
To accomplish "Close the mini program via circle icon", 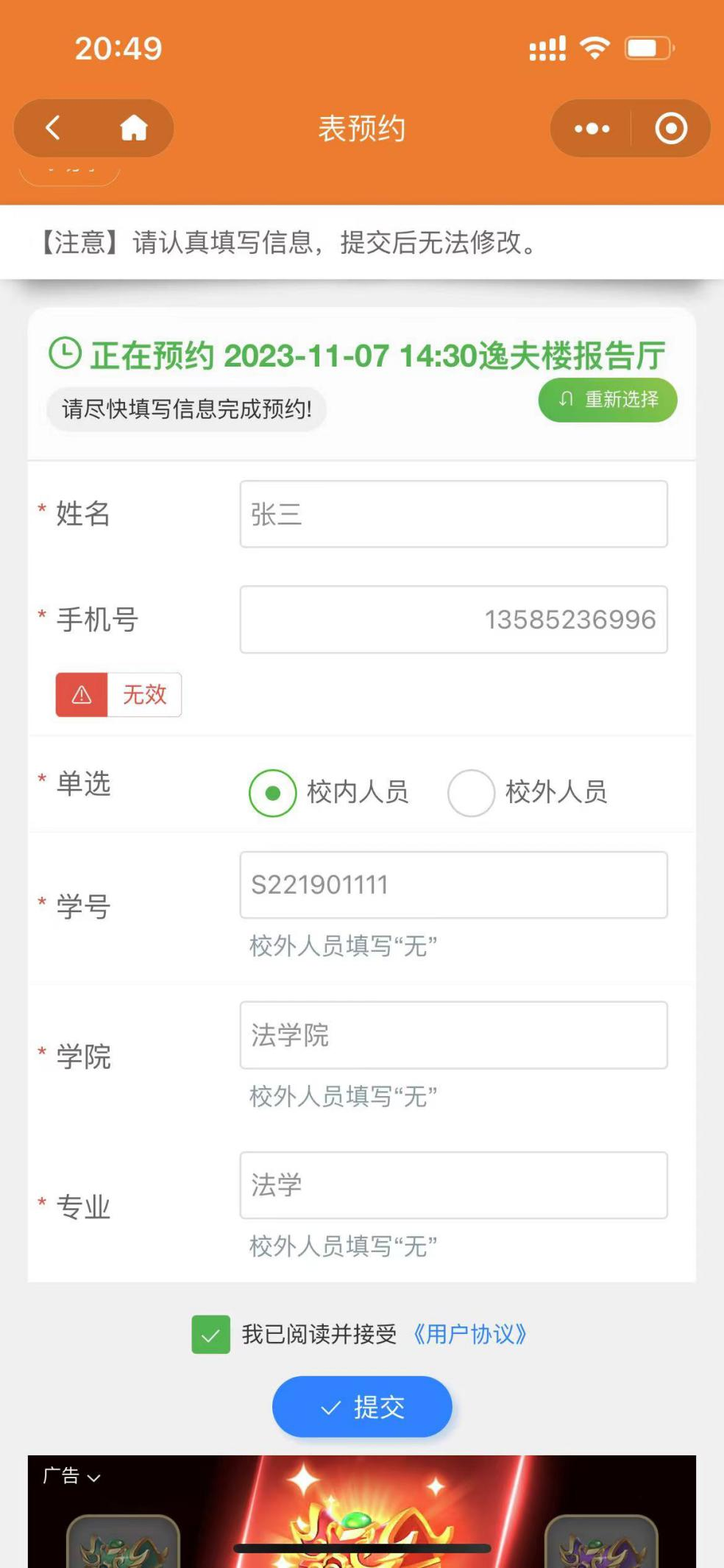I will pyautogui.click(x=670, y=128).
